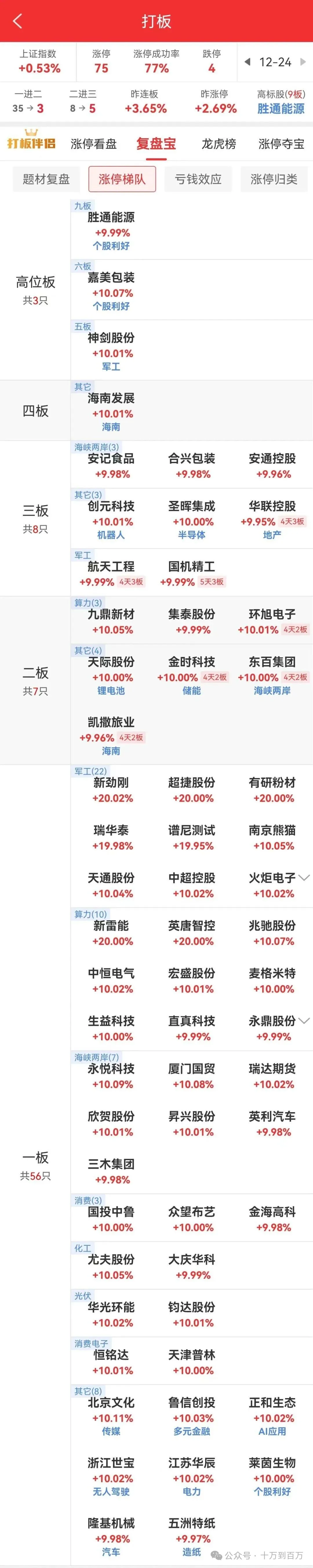Image resolution: width=313 pixels, height=1568 pixels.
Task: Go back using the top-left arrow
Action: (17, 21)
